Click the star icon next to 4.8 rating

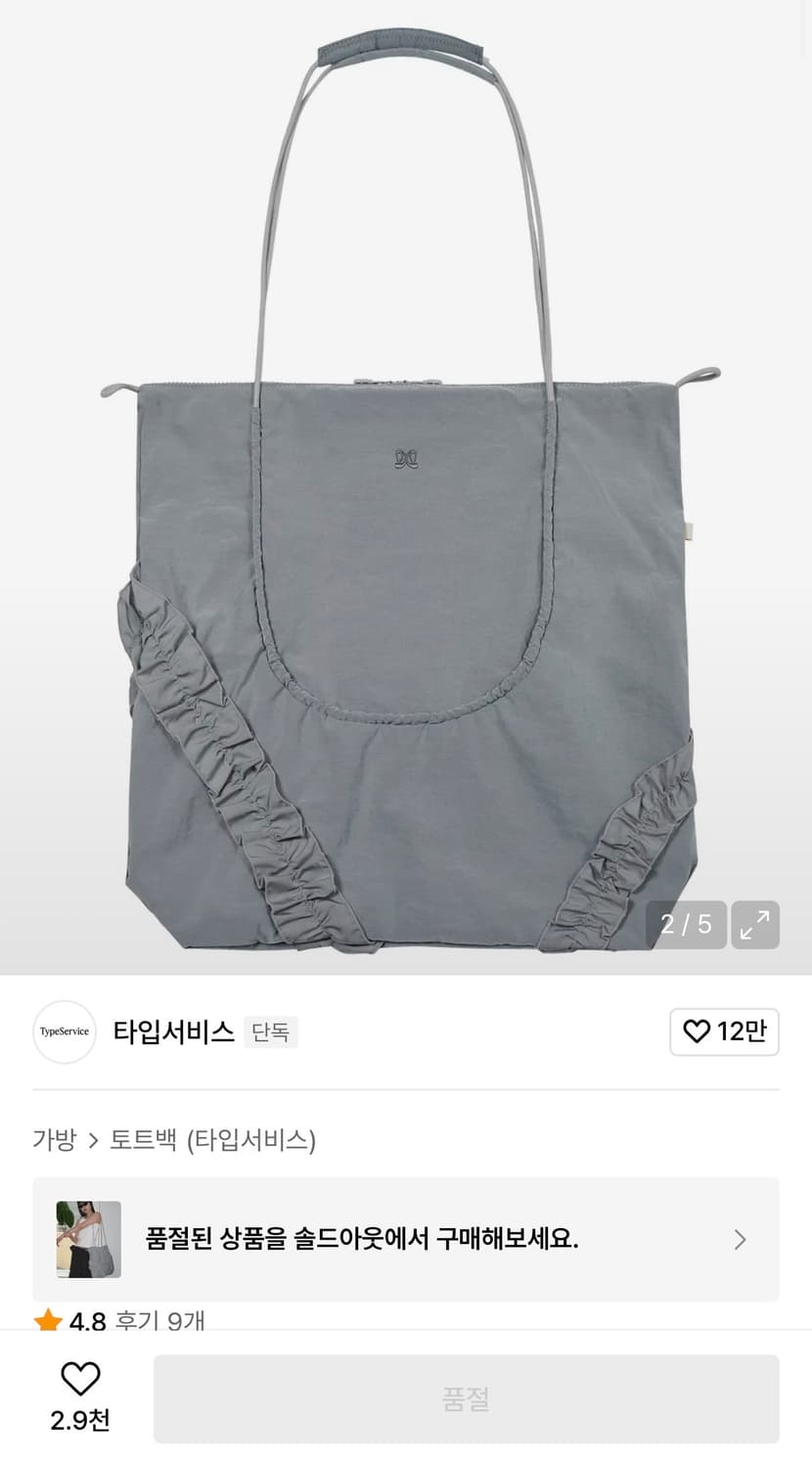point(48,1320)
